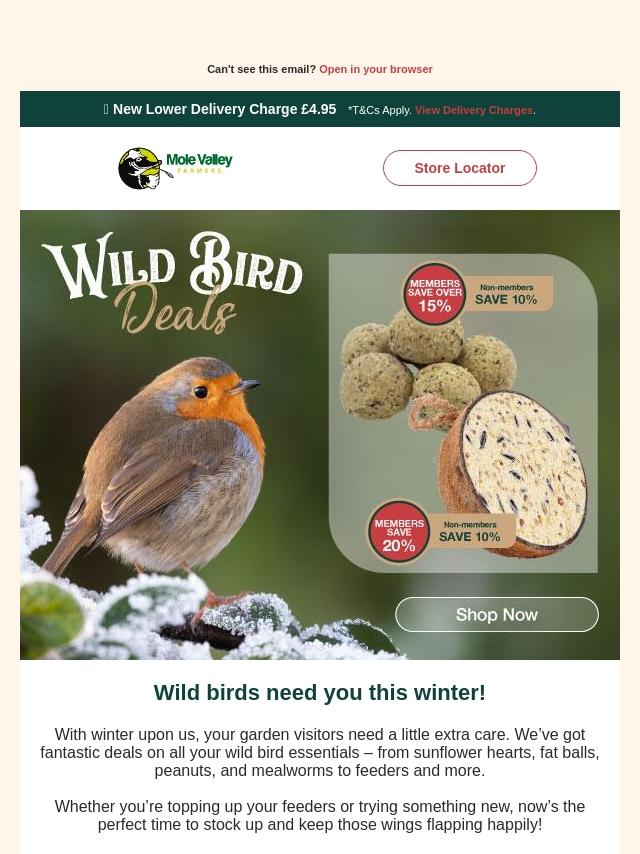Open this email in your browser
640x854 pixels.
pyautogui.click(x=375, y=69)
